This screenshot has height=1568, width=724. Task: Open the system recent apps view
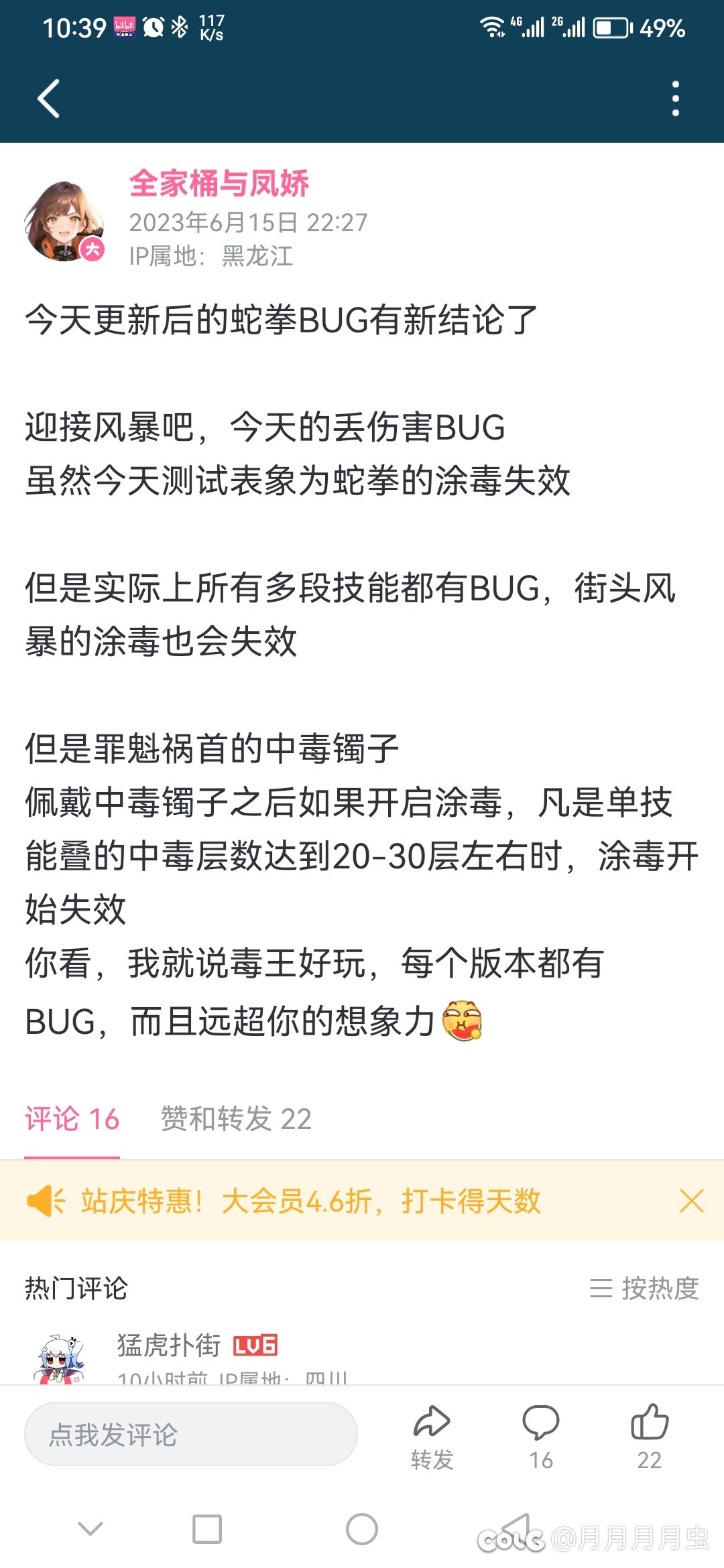207,1529
